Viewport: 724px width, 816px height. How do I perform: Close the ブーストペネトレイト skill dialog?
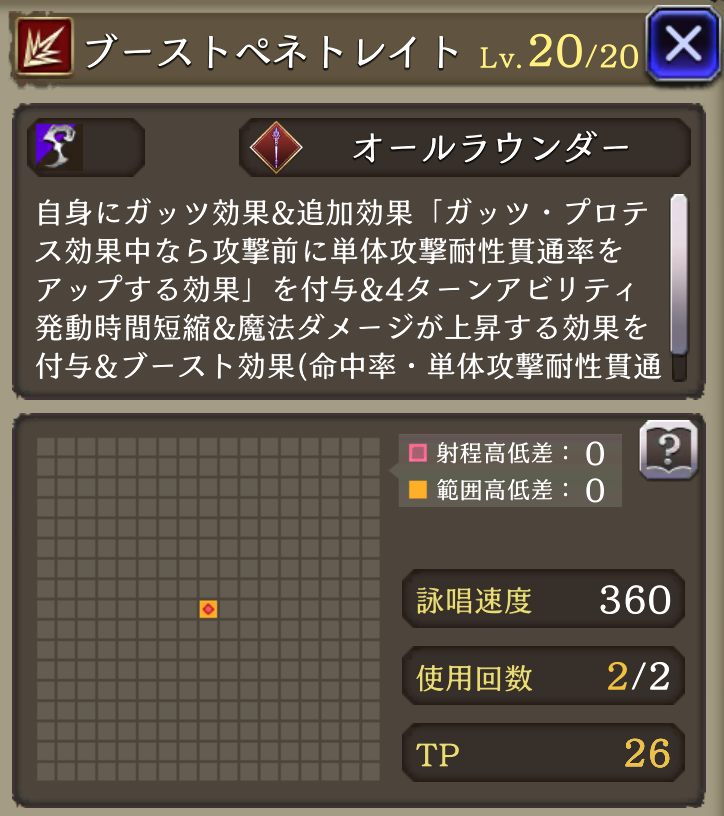tap(682, 45)
